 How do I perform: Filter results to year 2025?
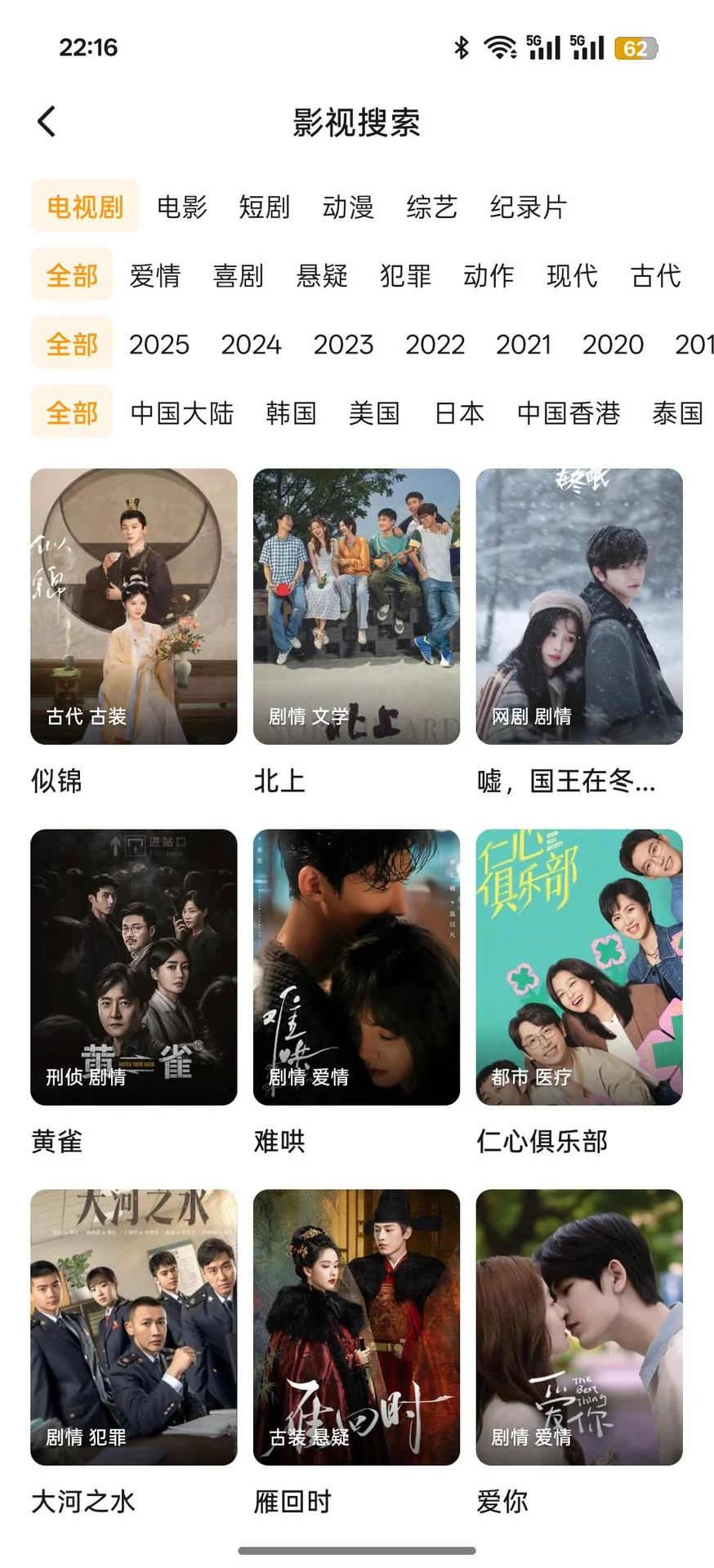(x=158, y=345)
